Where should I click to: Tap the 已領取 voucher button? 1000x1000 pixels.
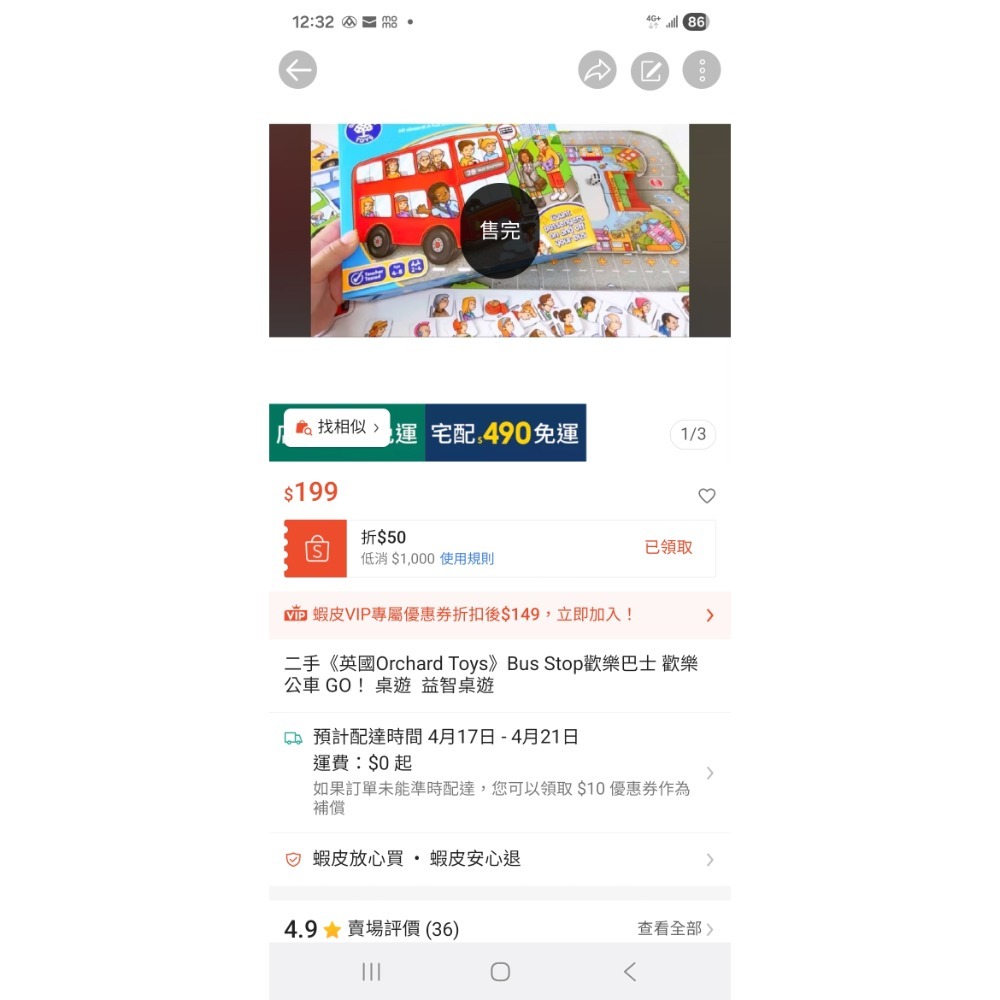click(668, 548)
